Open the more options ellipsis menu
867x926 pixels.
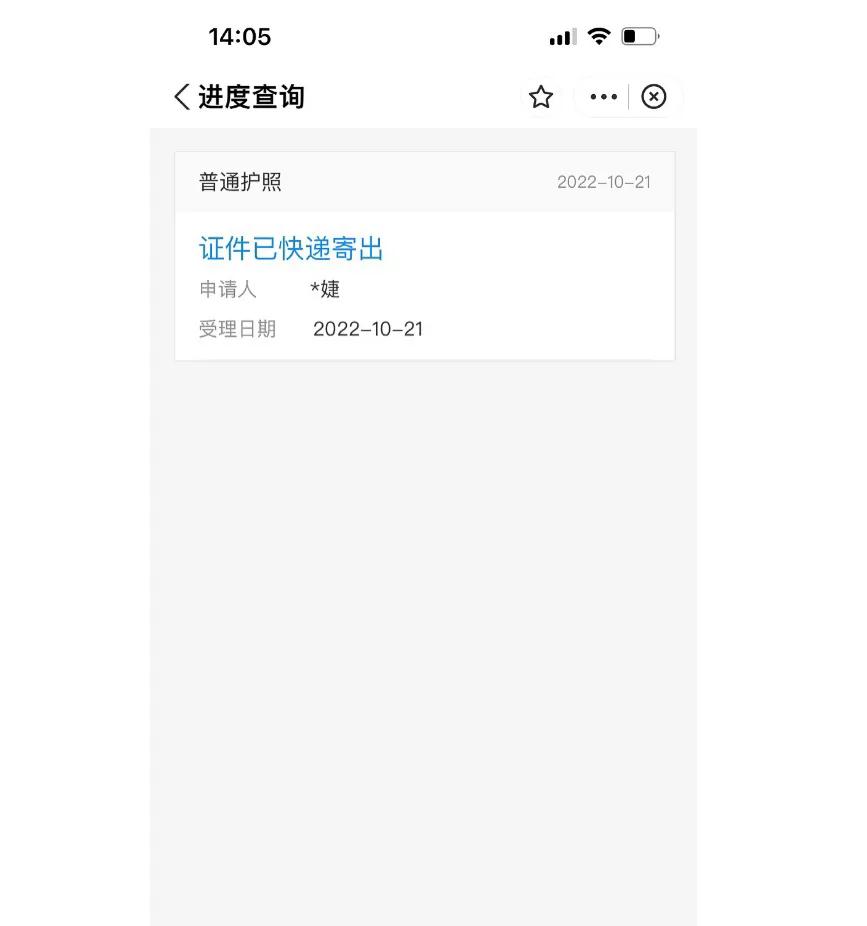point(602,97)
